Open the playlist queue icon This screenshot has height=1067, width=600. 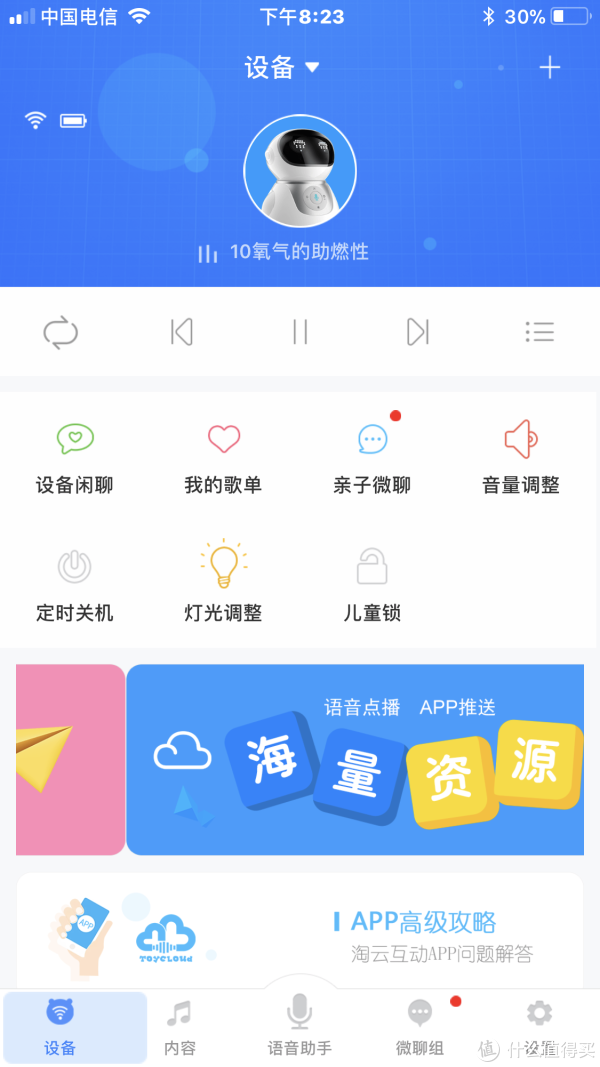(539, 332)
